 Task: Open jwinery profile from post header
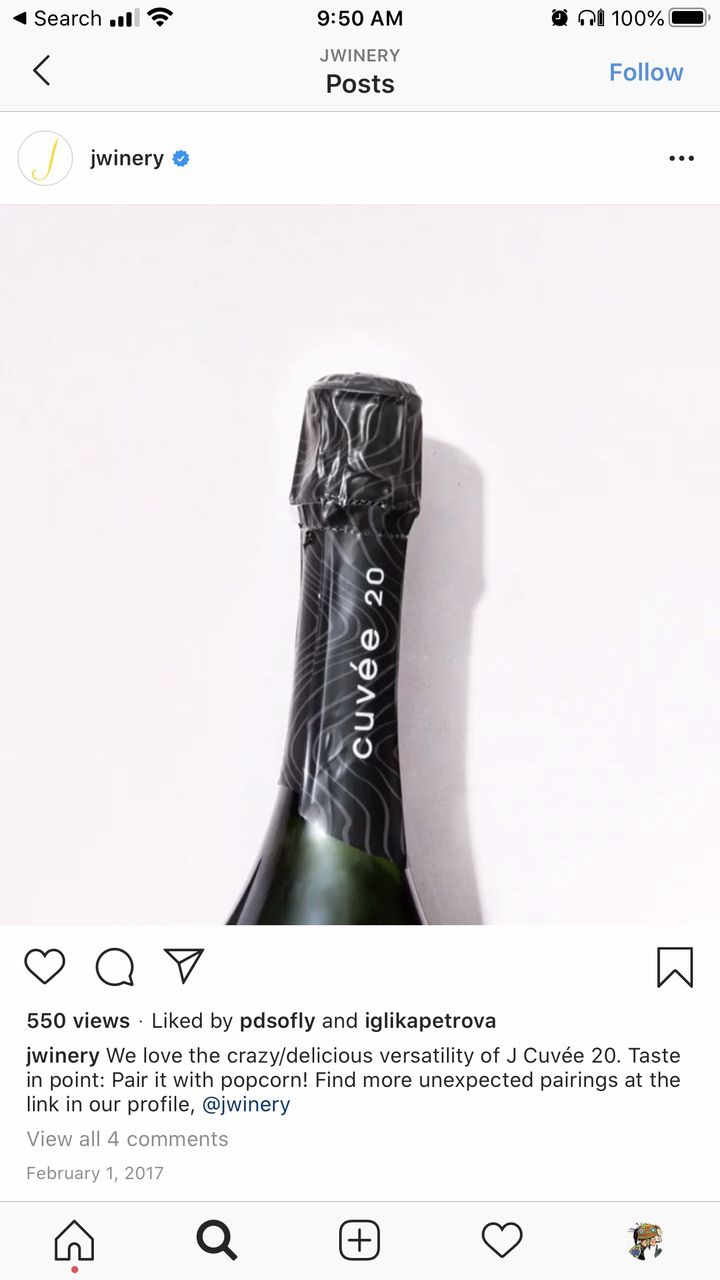(x=126, y=158)
